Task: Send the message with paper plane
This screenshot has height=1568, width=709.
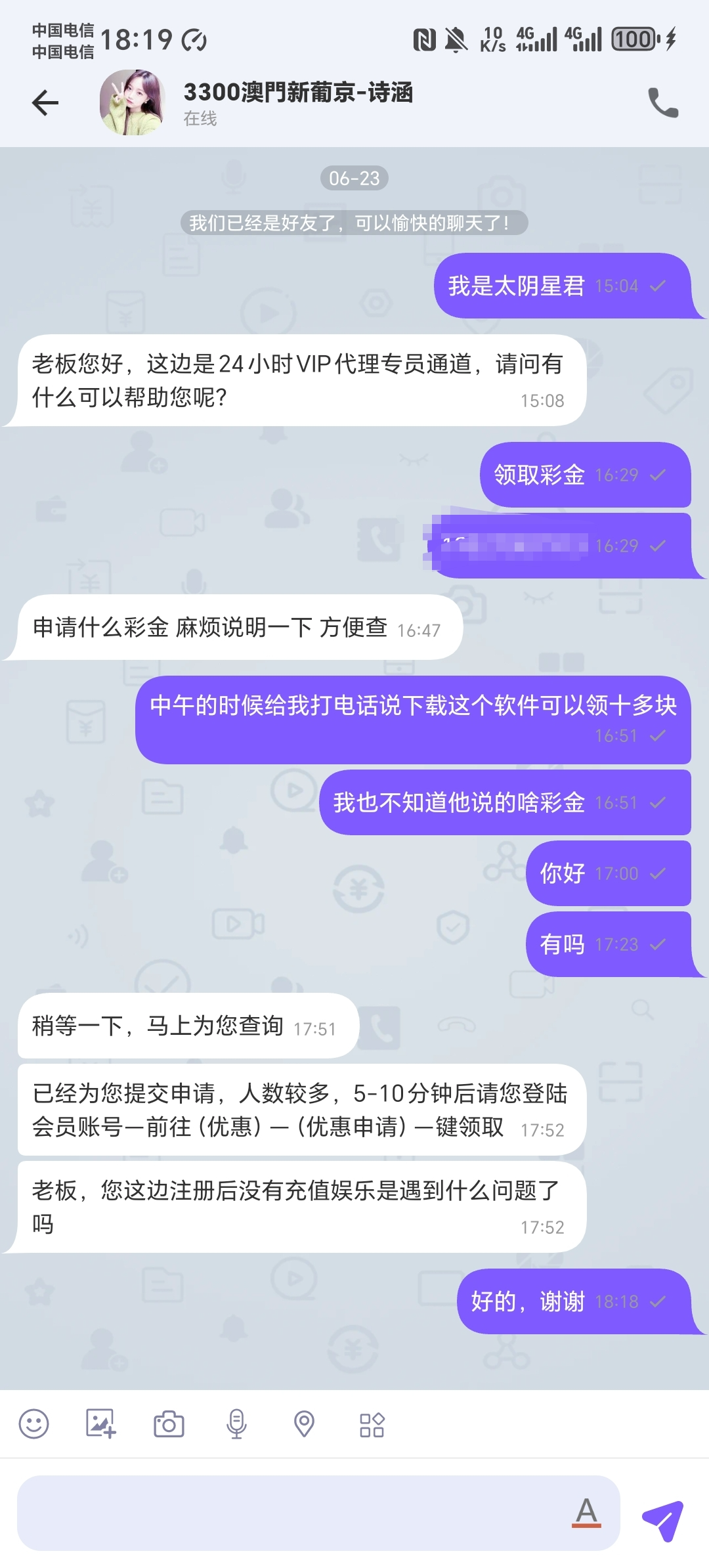Action: [662, 1519]
